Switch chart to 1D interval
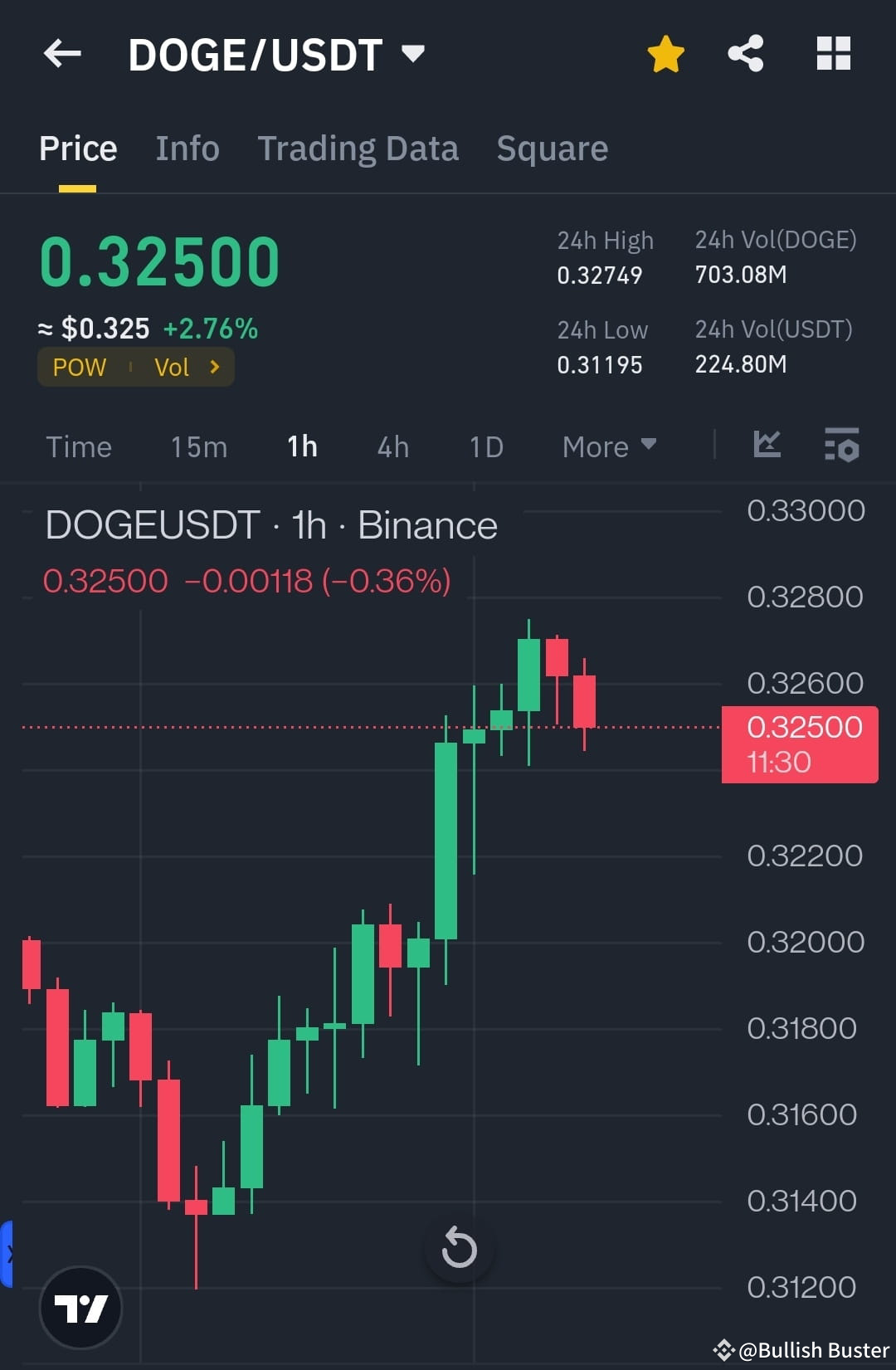896x1370 pixels. 485,446
